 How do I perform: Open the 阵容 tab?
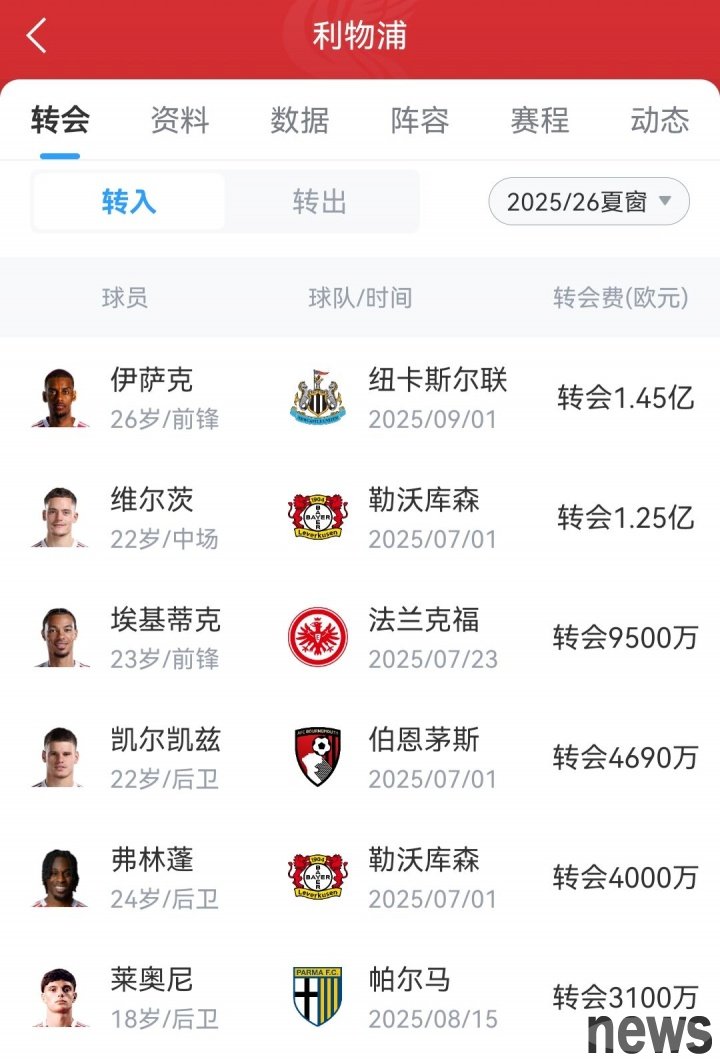click(x=420, y=120)
